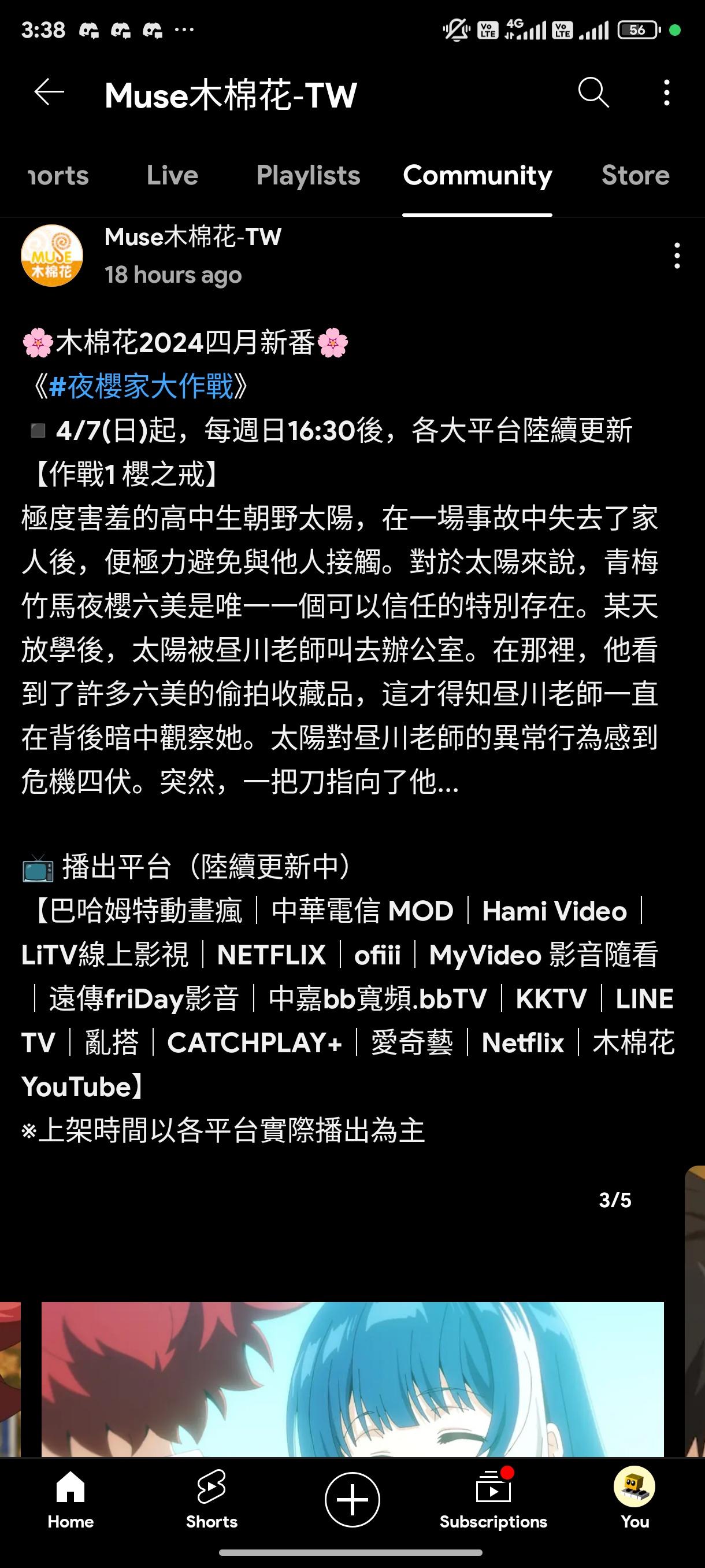Open the anime image attached to the post
Image resolution: width=705 pixels, height=1568 pixels.
click(352, 1379)
